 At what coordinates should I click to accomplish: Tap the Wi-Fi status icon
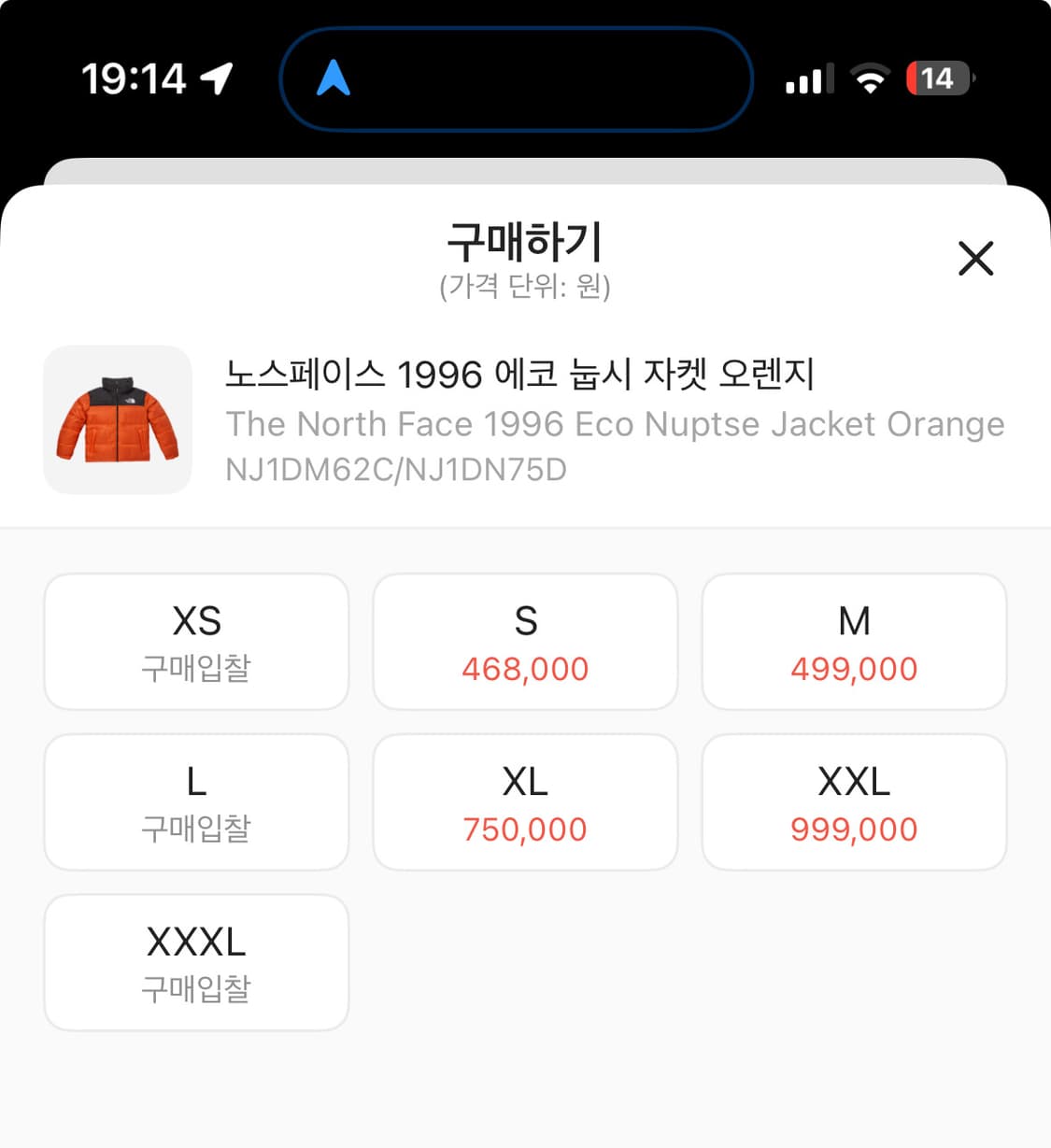871,78
